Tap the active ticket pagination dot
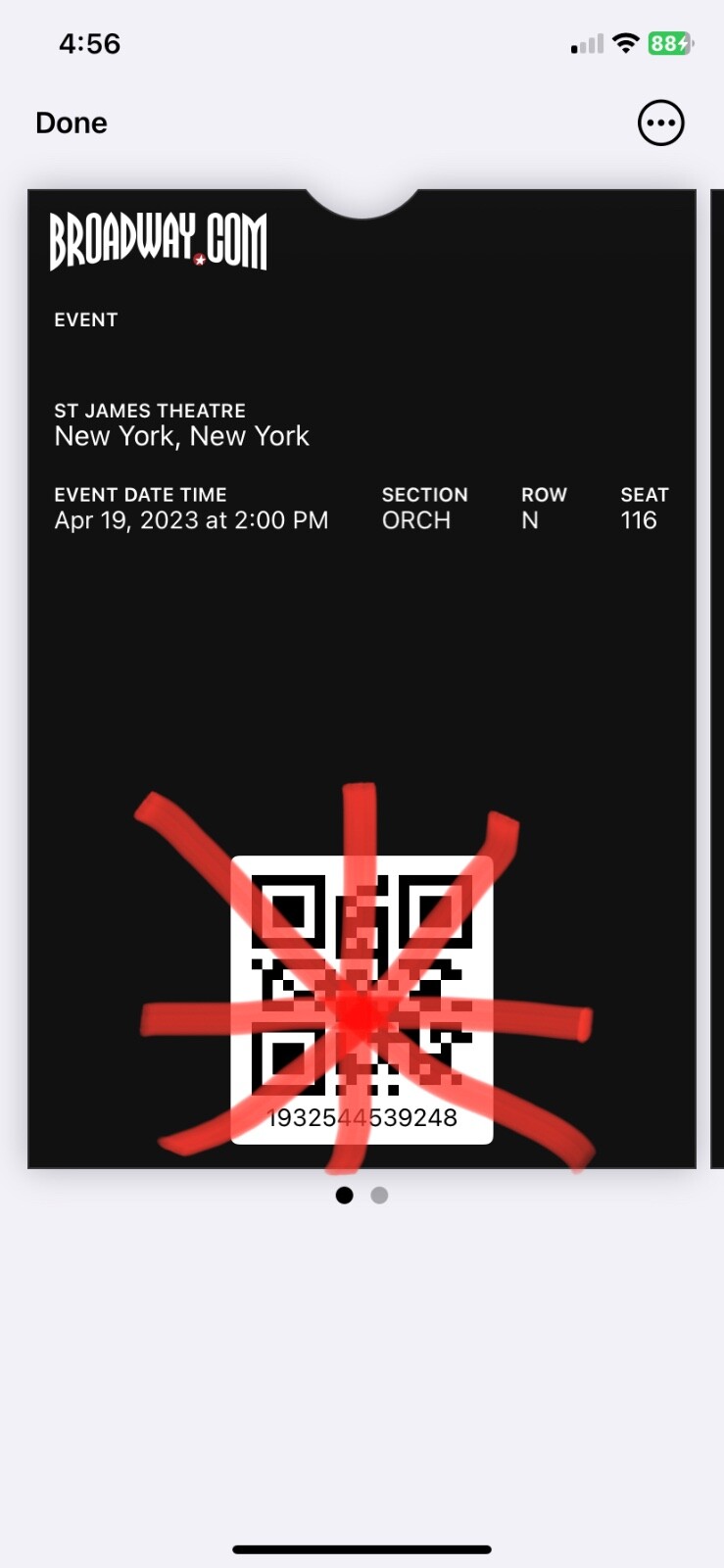The image size is (724, 1568). point(345,1195)
